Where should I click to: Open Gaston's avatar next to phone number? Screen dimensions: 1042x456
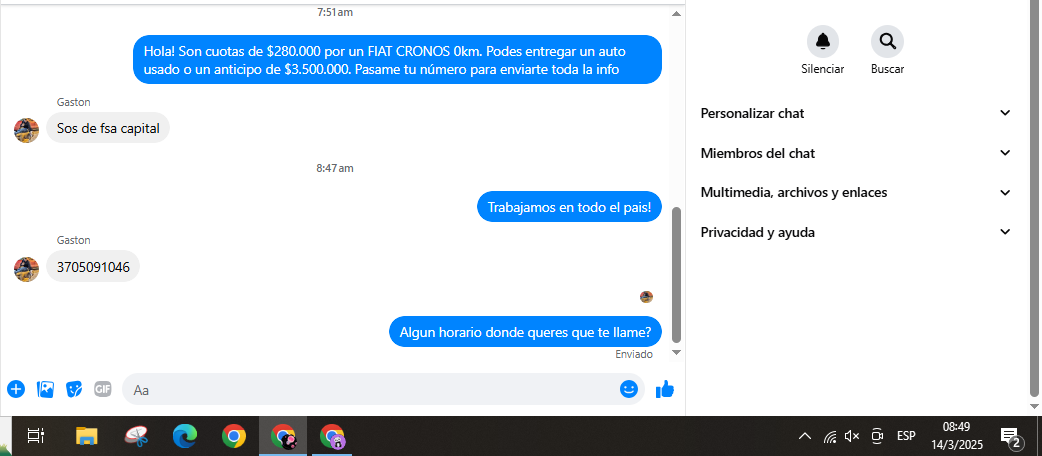26,268
